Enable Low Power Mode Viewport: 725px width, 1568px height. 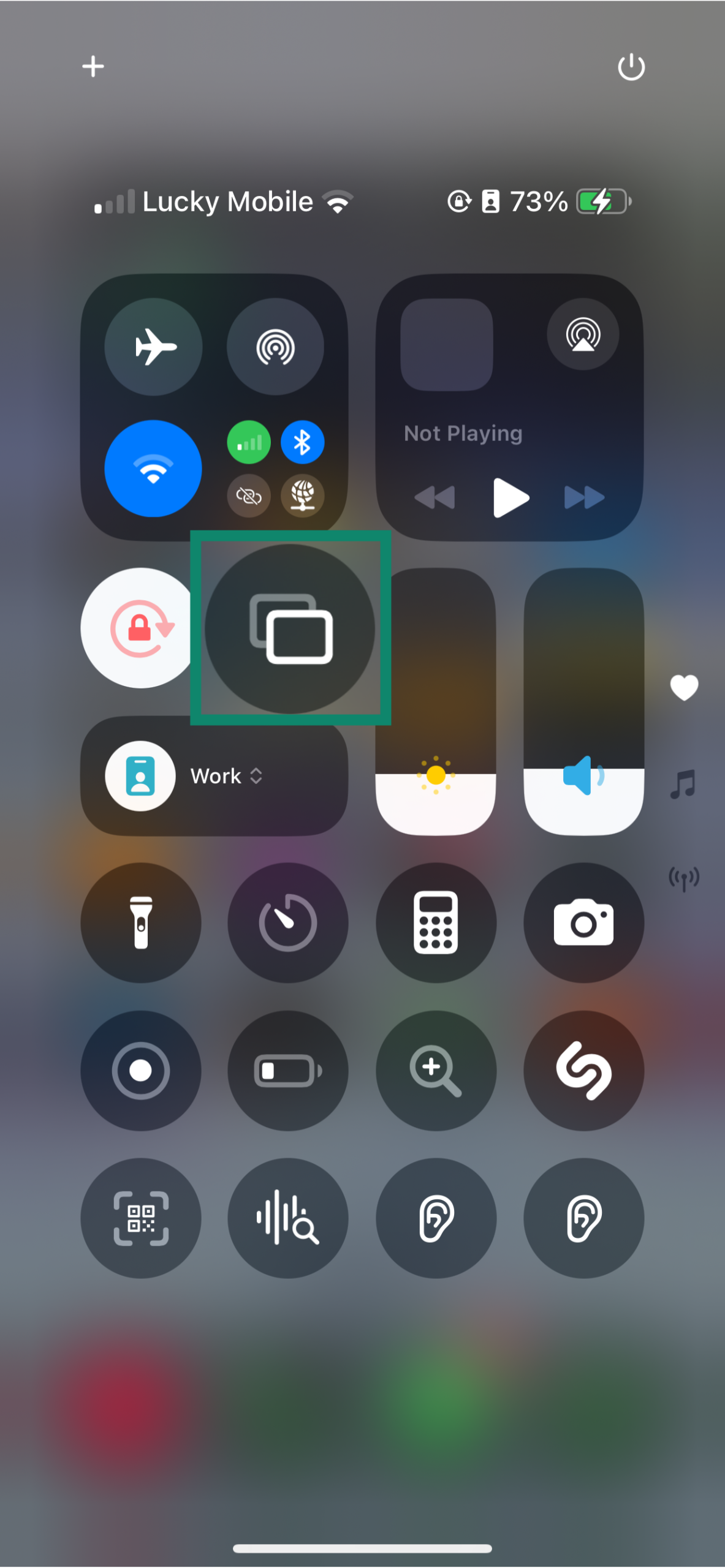[288, 1070]
